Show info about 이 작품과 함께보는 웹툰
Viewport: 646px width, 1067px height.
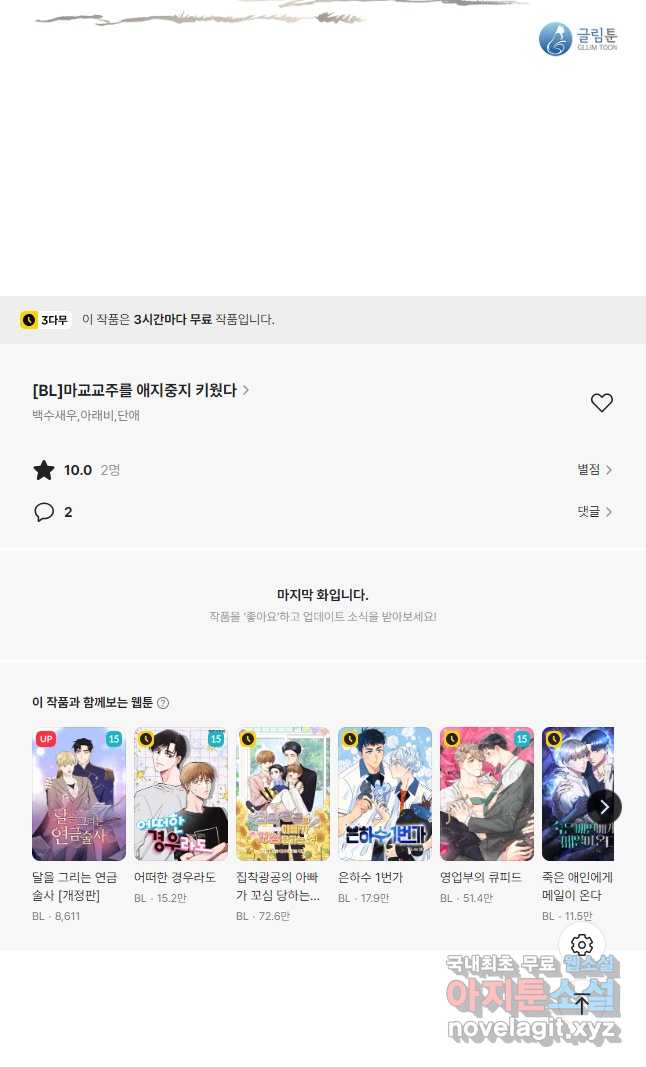[x=163, y=703]
